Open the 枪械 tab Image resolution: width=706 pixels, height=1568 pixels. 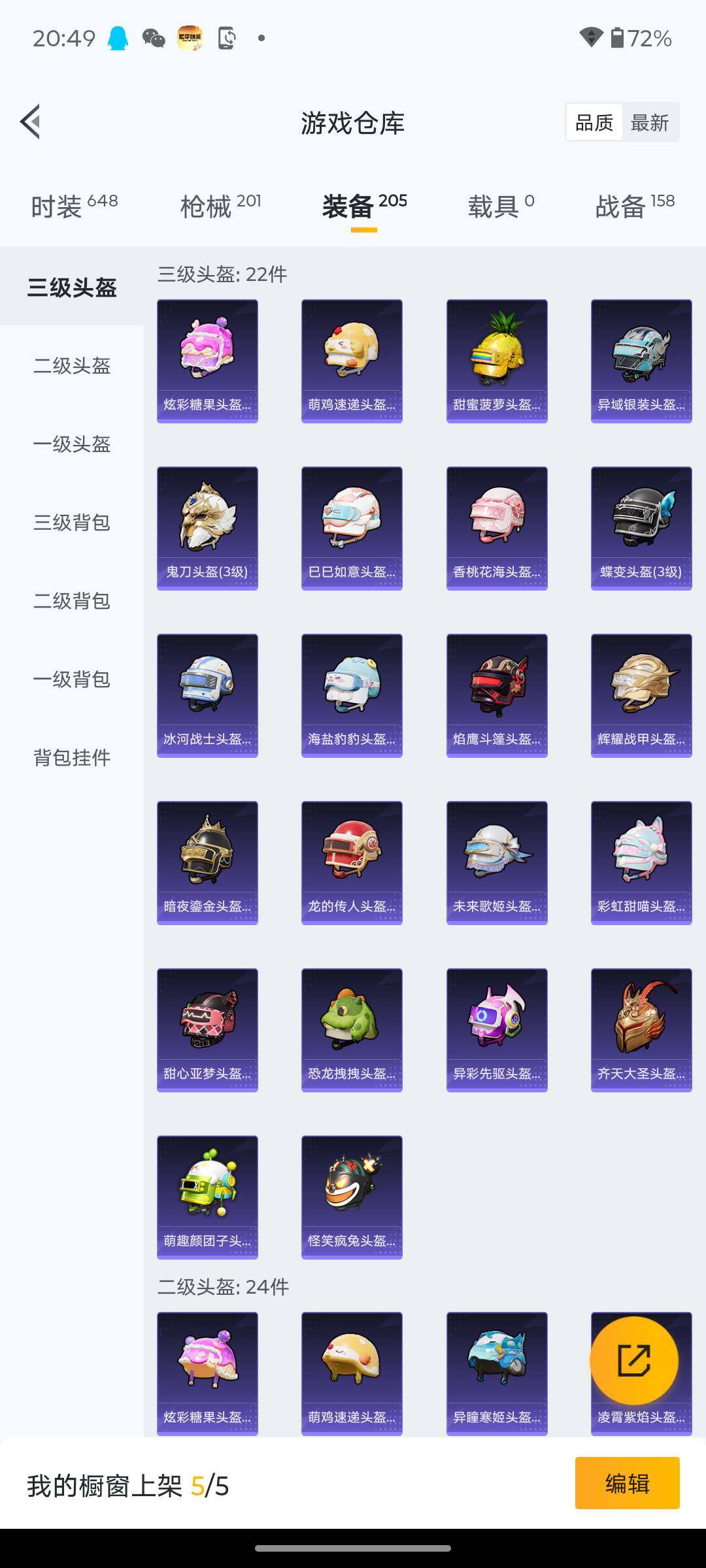220,206
